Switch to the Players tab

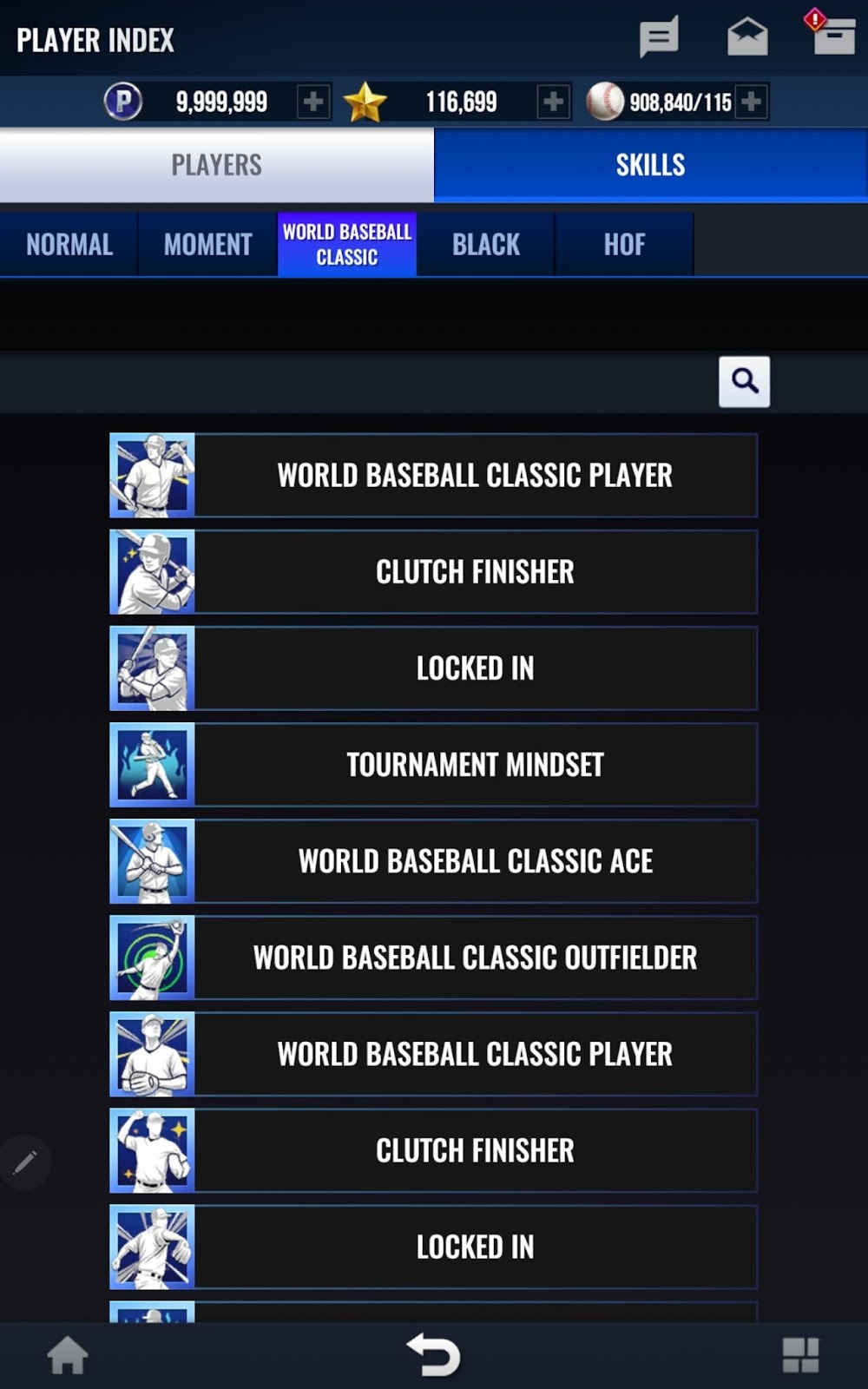pos(216,165)
